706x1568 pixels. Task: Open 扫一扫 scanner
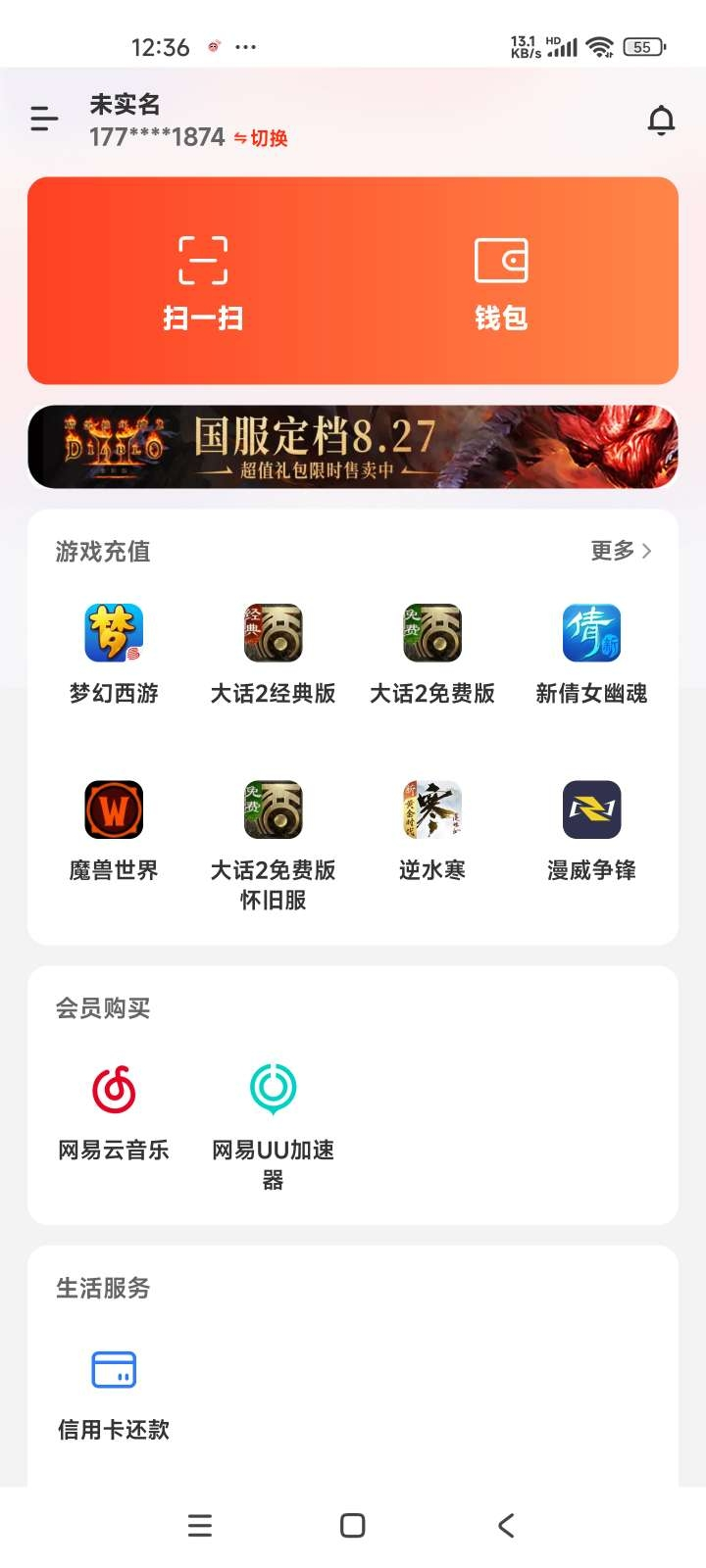(x=203, y=283)
